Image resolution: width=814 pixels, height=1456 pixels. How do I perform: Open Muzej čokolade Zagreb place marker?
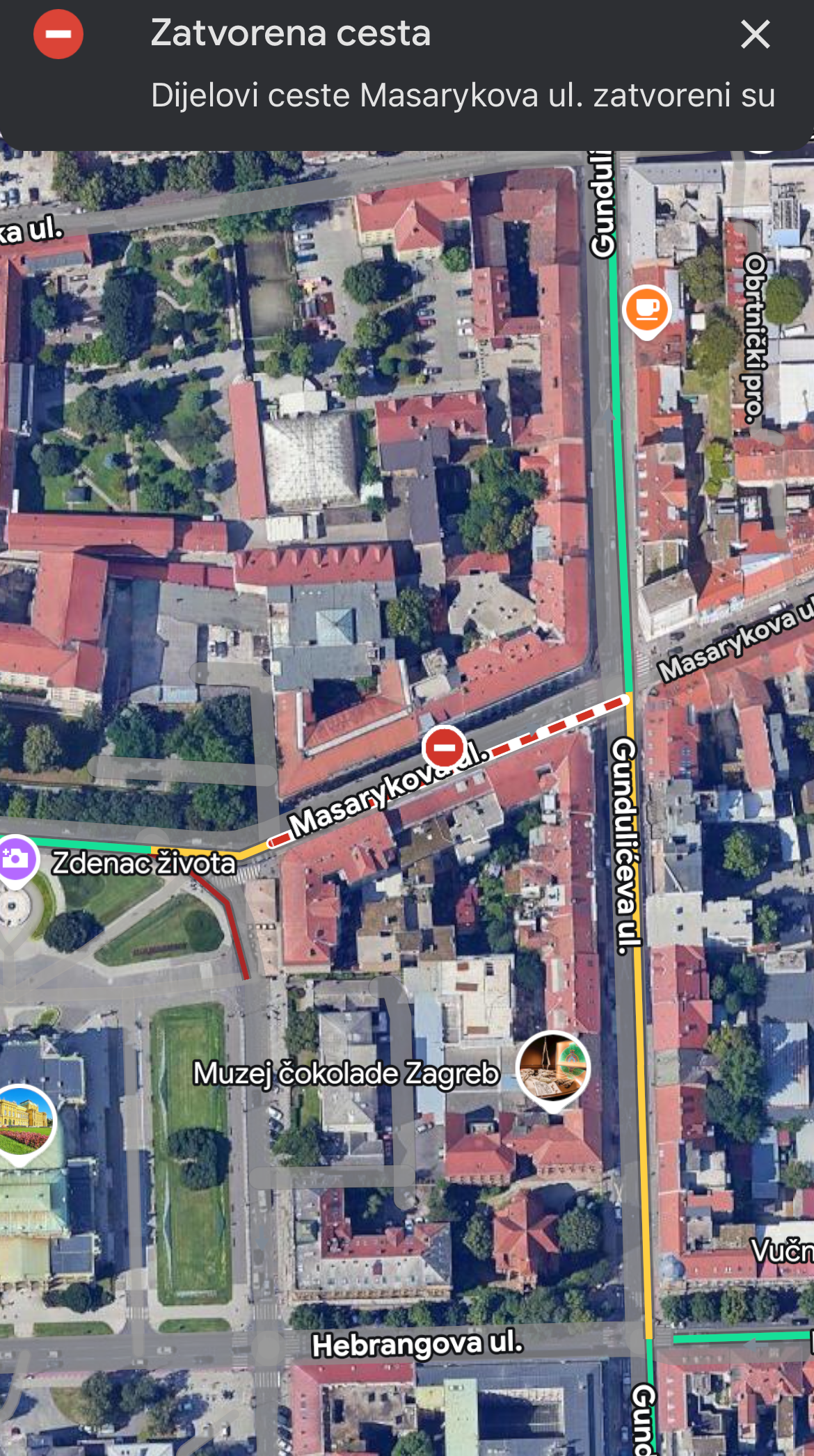coord(553,1068)
